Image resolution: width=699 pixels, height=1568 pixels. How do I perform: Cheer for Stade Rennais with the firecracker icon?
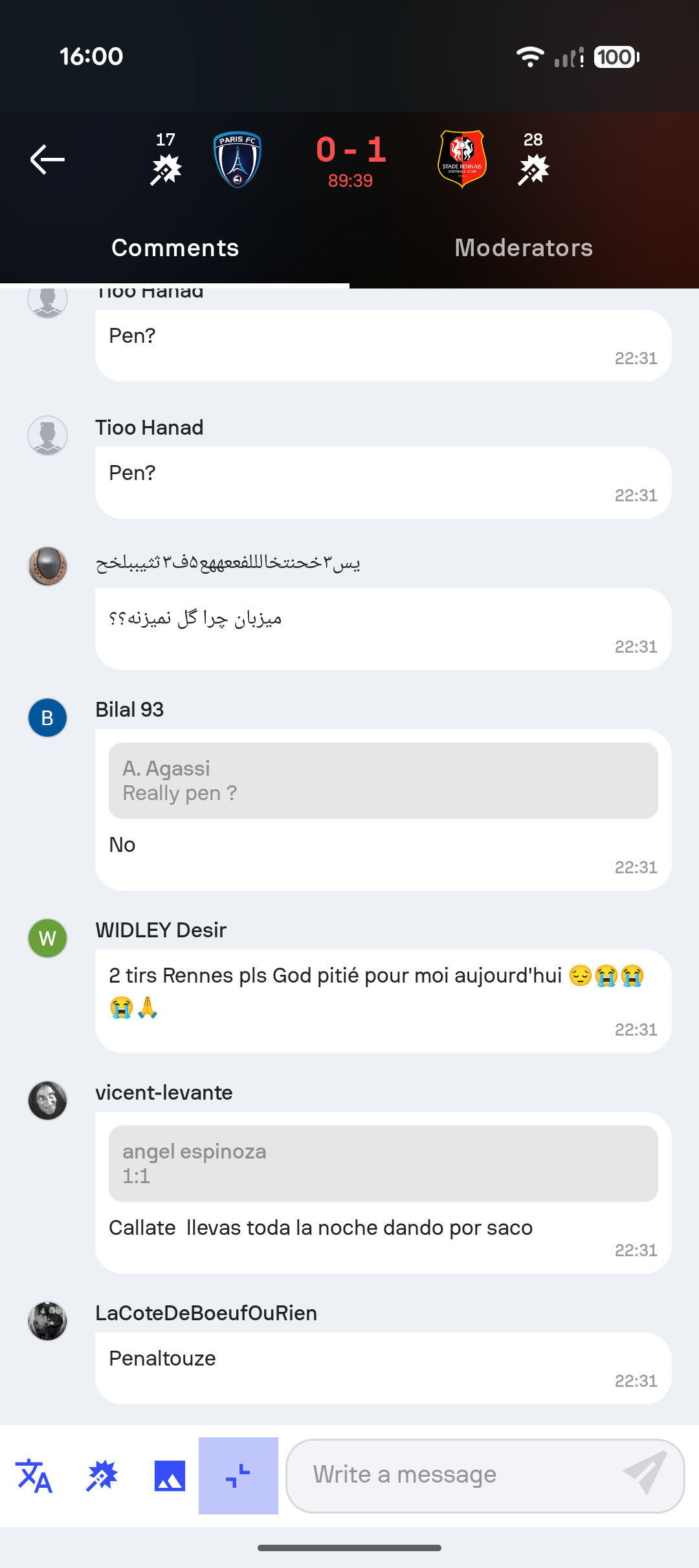click(533, 169)
